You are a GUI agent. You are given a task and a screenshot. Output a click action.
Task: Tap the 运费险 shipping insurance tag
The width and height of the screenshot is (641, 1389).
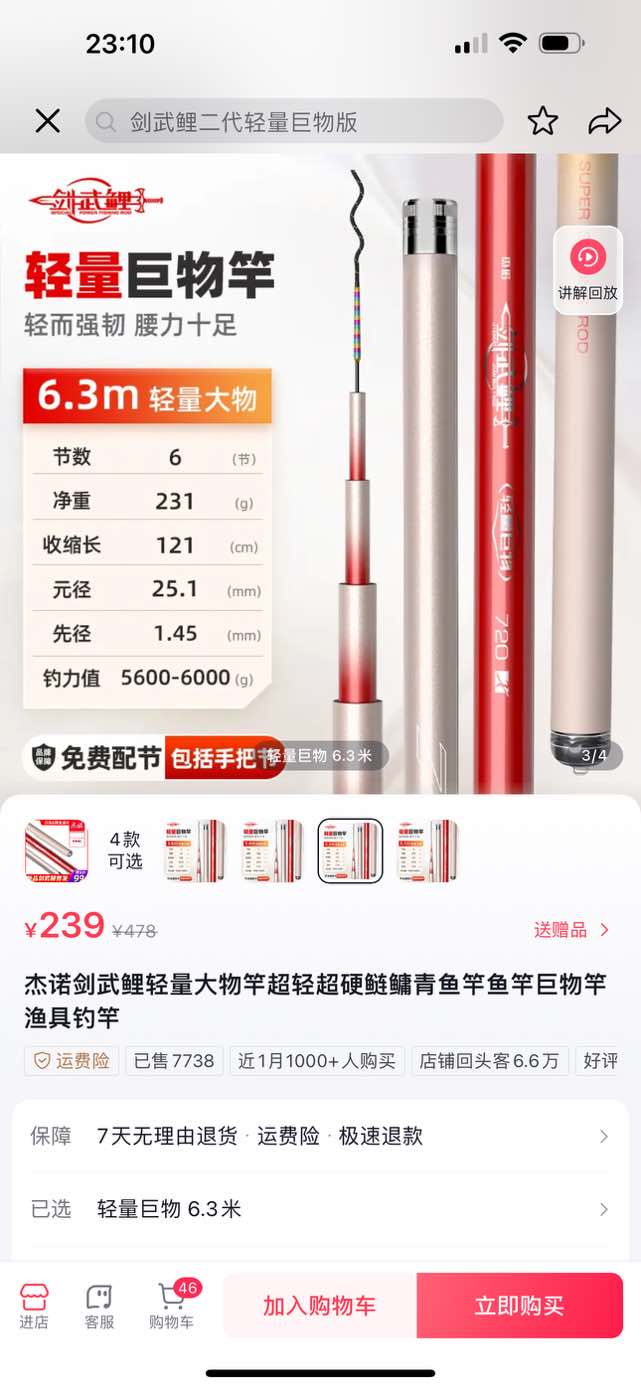tap(72, 1061)
